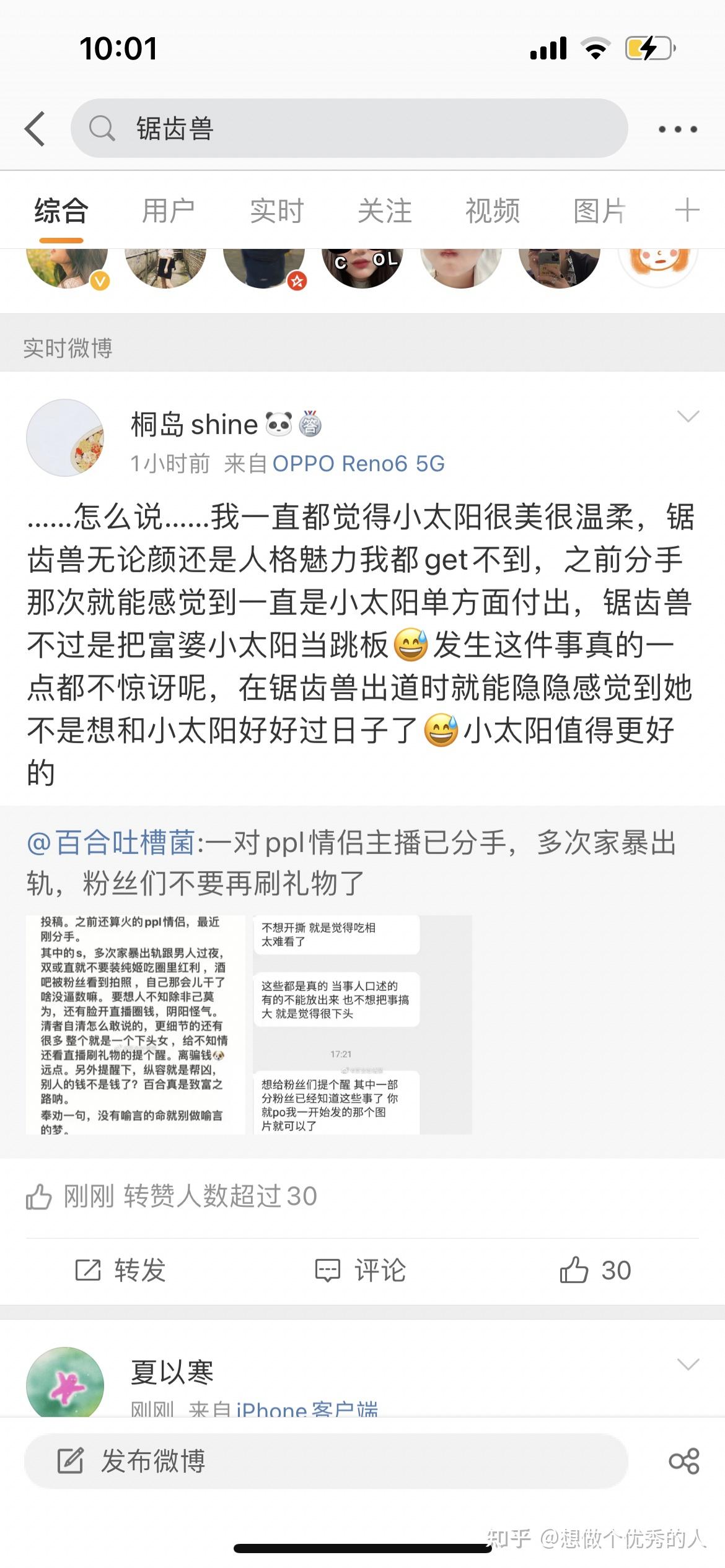The height and width of the screenshot is (1568, 725).
Task: Expand the chevron menu on 桐岛 shine's post
Action: [688, 417]
